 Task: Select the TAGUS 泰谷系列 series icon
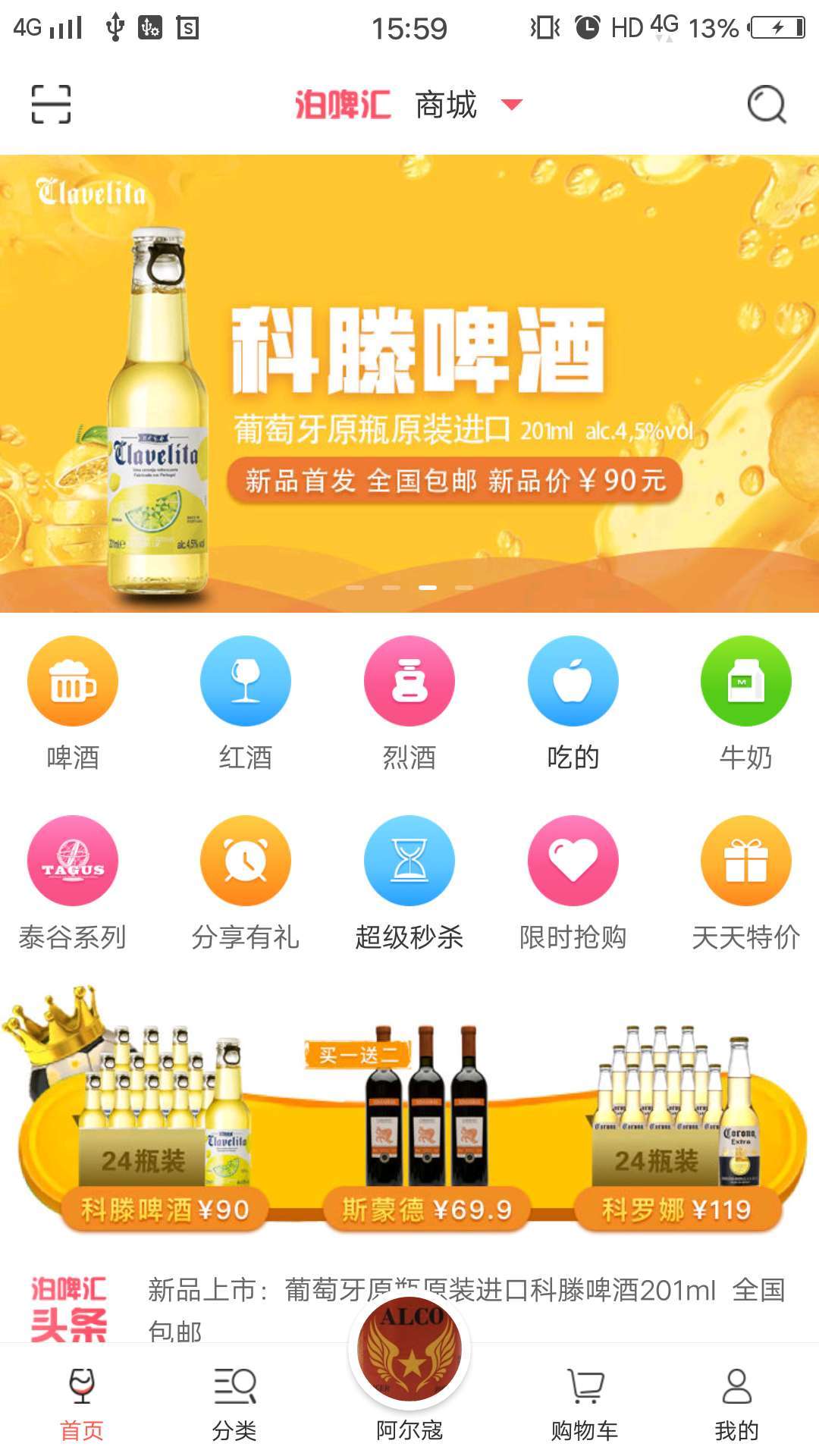tap(71, 862)
